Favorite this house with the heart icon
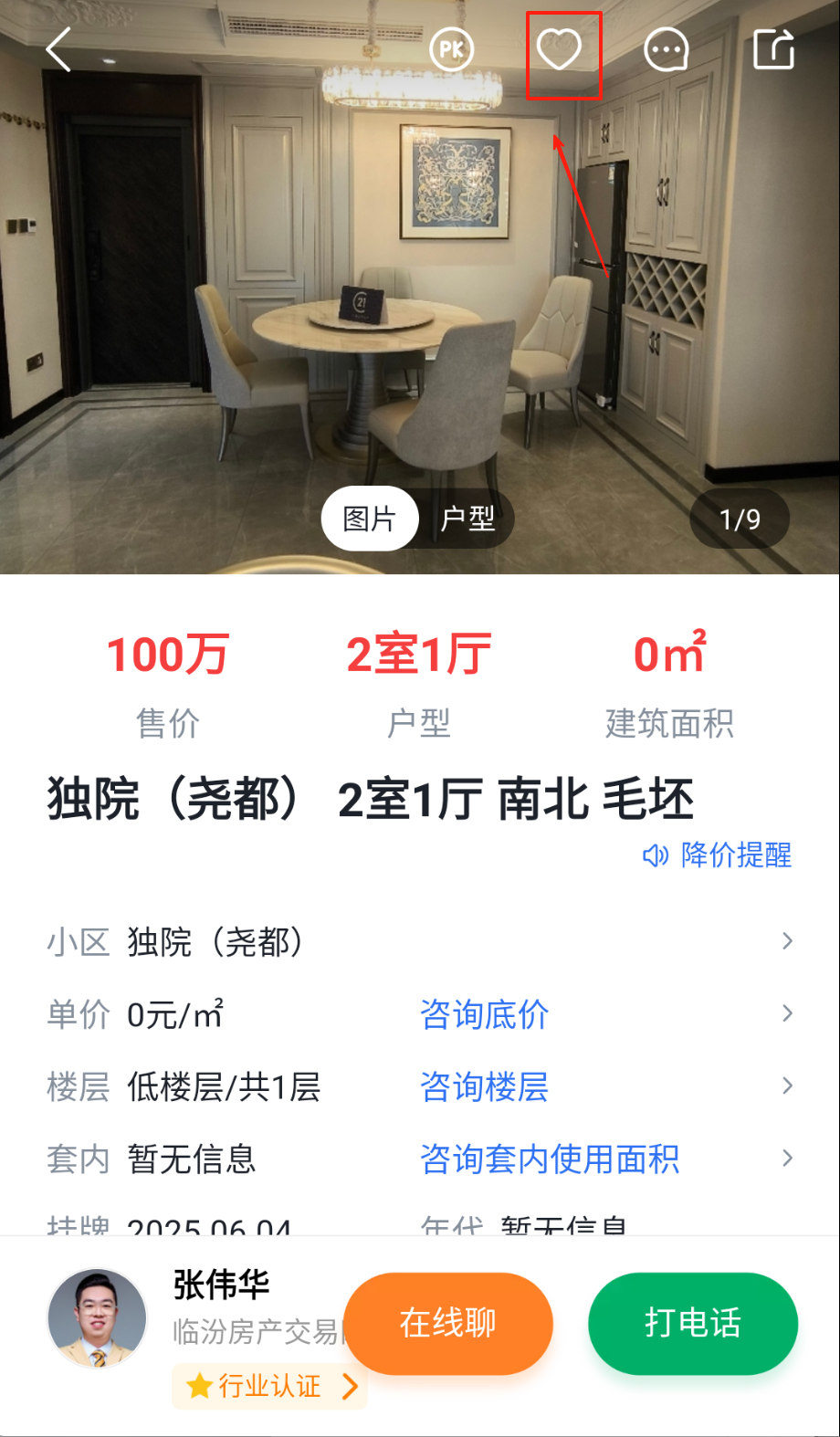This screenshot has height=1437, width=840. click(559, 49)
